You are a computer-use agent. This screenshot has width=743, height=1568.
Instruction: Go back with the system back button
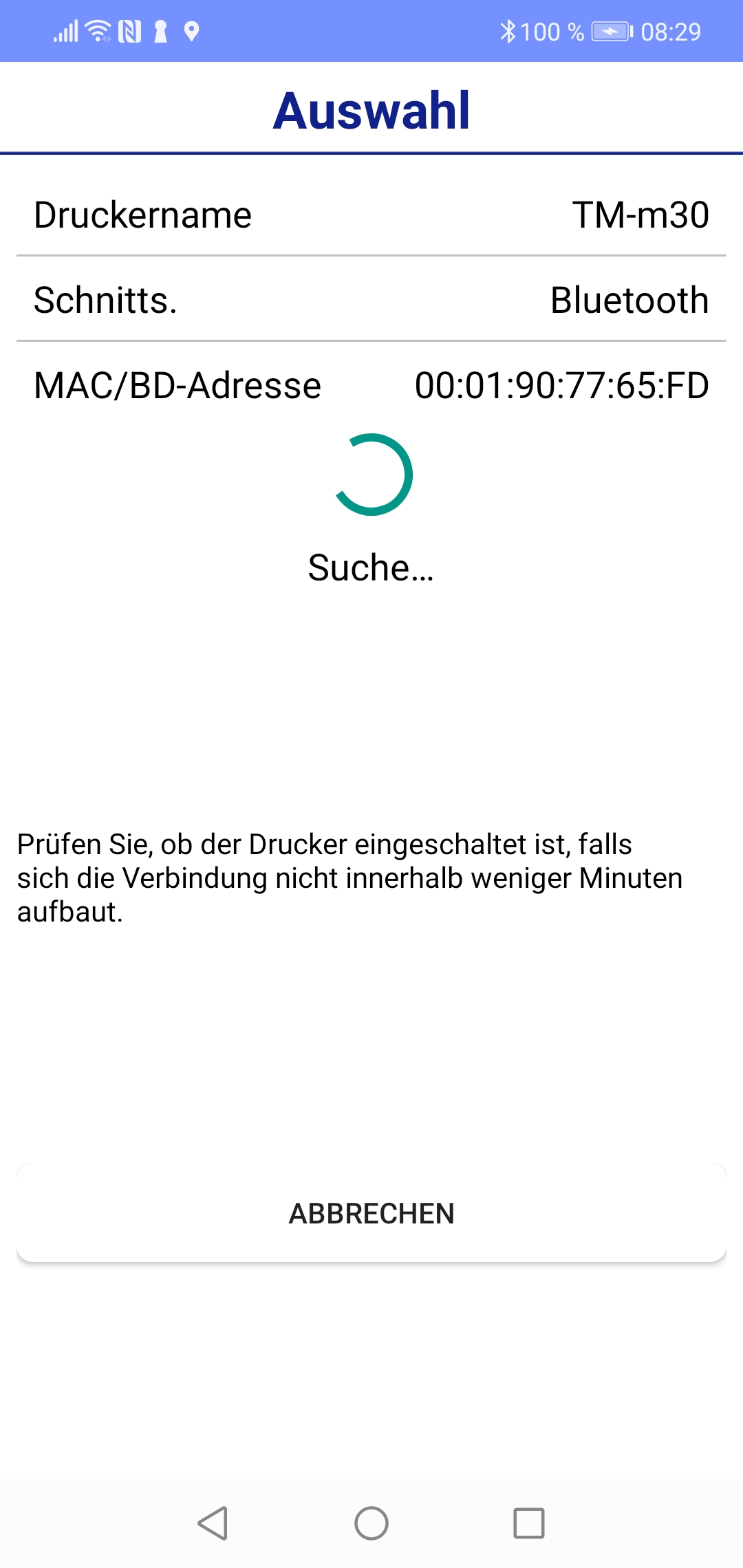click(213, 1523)
